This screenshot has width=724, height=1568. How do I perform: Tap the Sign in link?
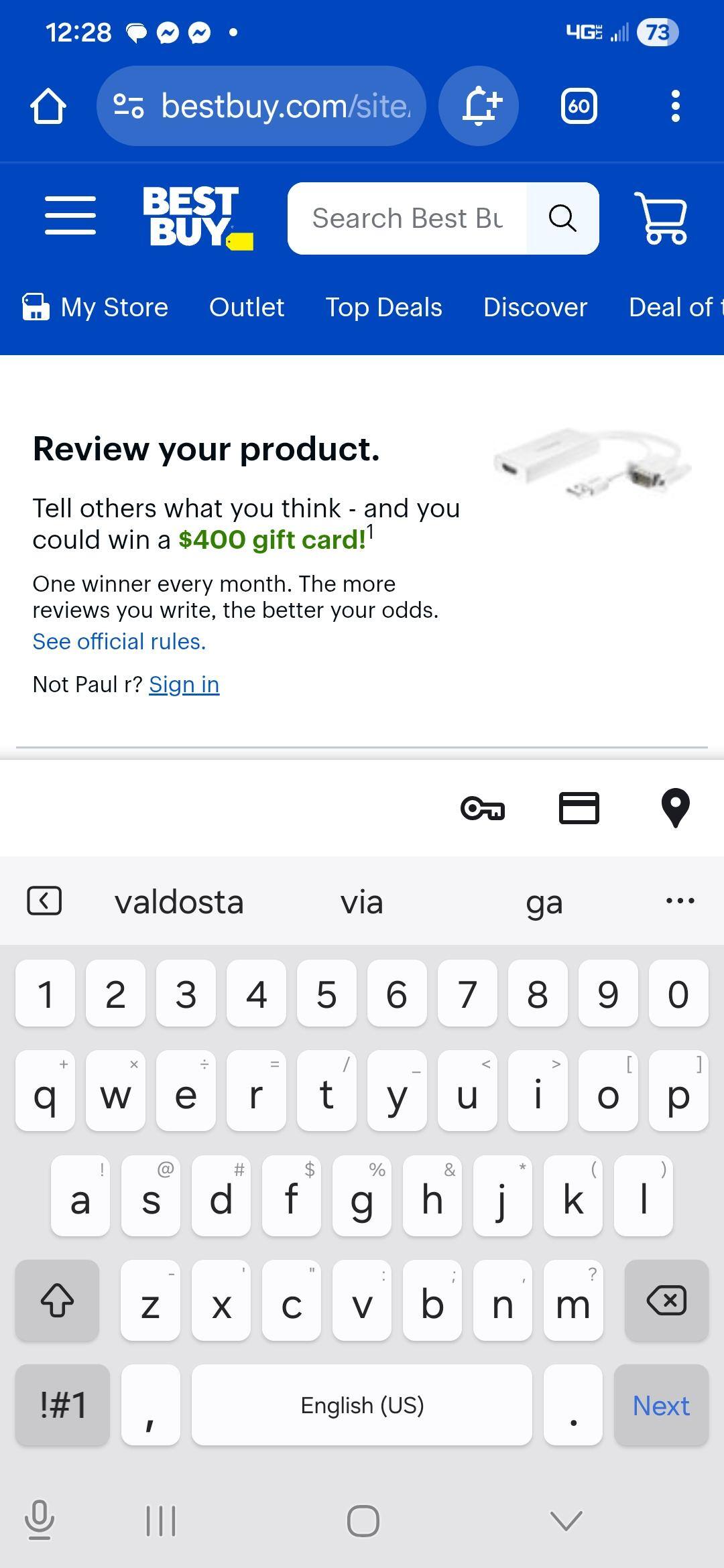click(x=184, y=684)
